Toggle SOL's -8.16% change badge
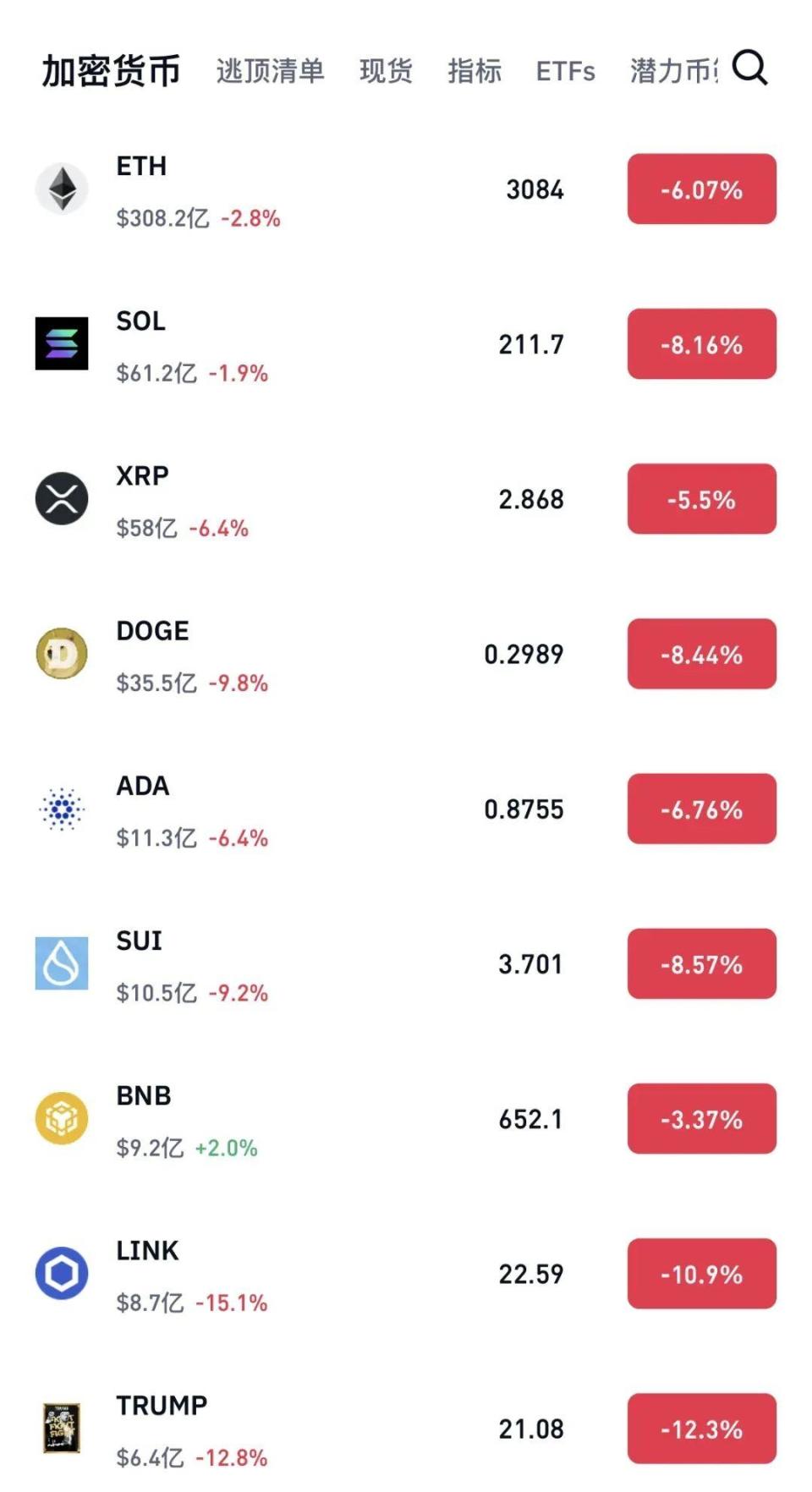 (701, 344)
